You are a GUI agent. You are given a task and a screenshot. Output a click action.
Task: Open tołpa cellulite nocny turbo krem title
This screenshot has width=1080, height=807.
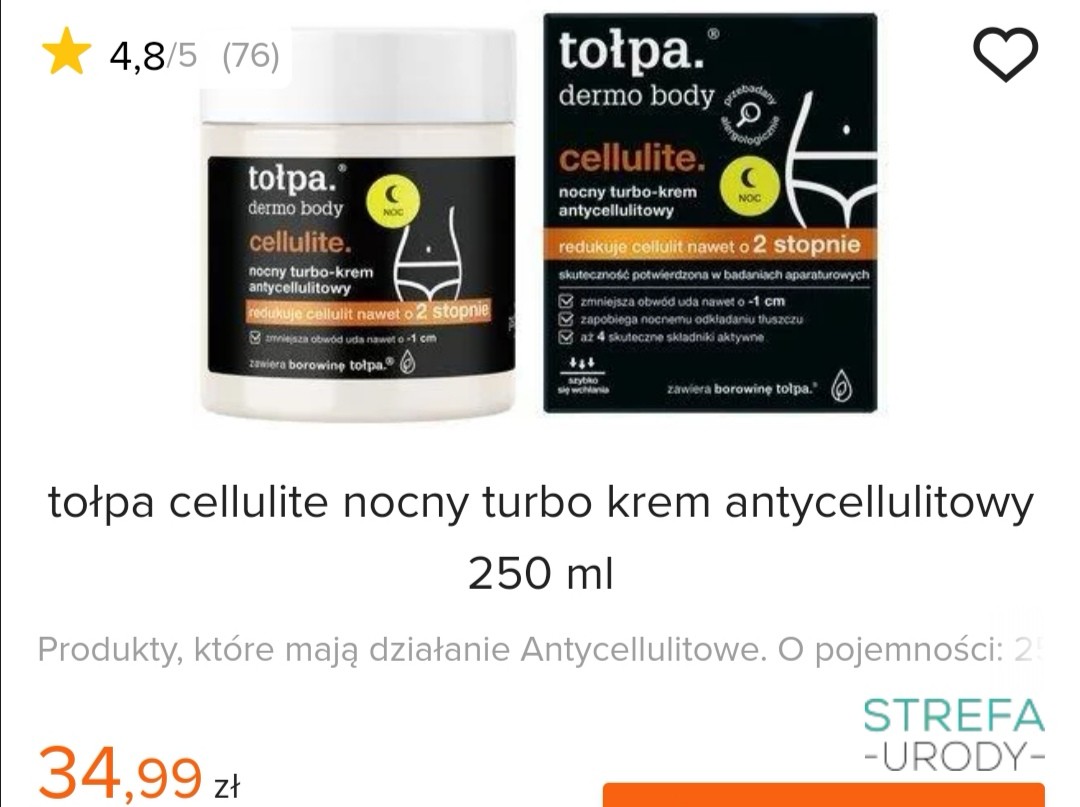point(540,537)
